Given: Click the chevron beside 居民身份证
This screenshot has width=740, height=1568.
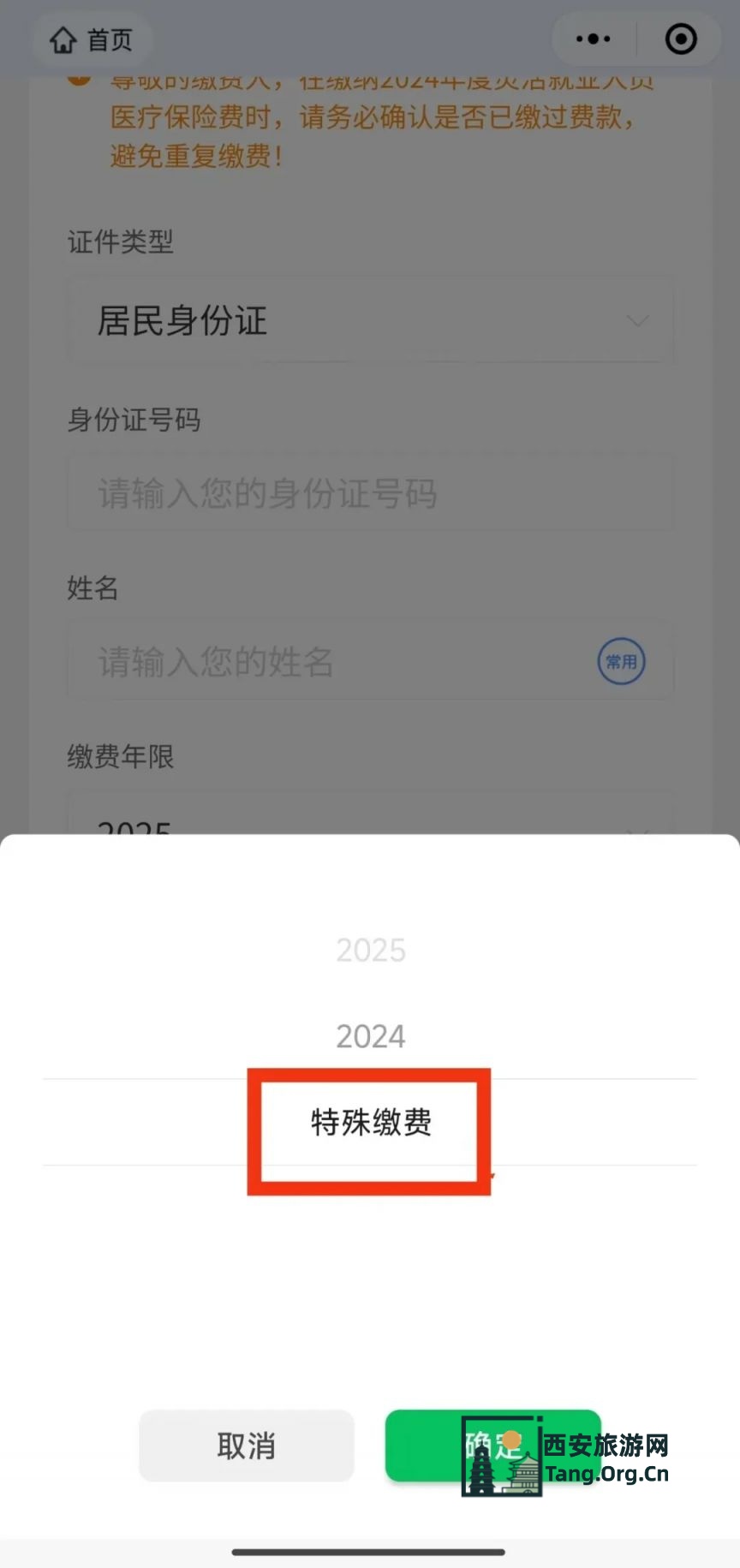Looking at the screenshot, I should click(637, 320).
